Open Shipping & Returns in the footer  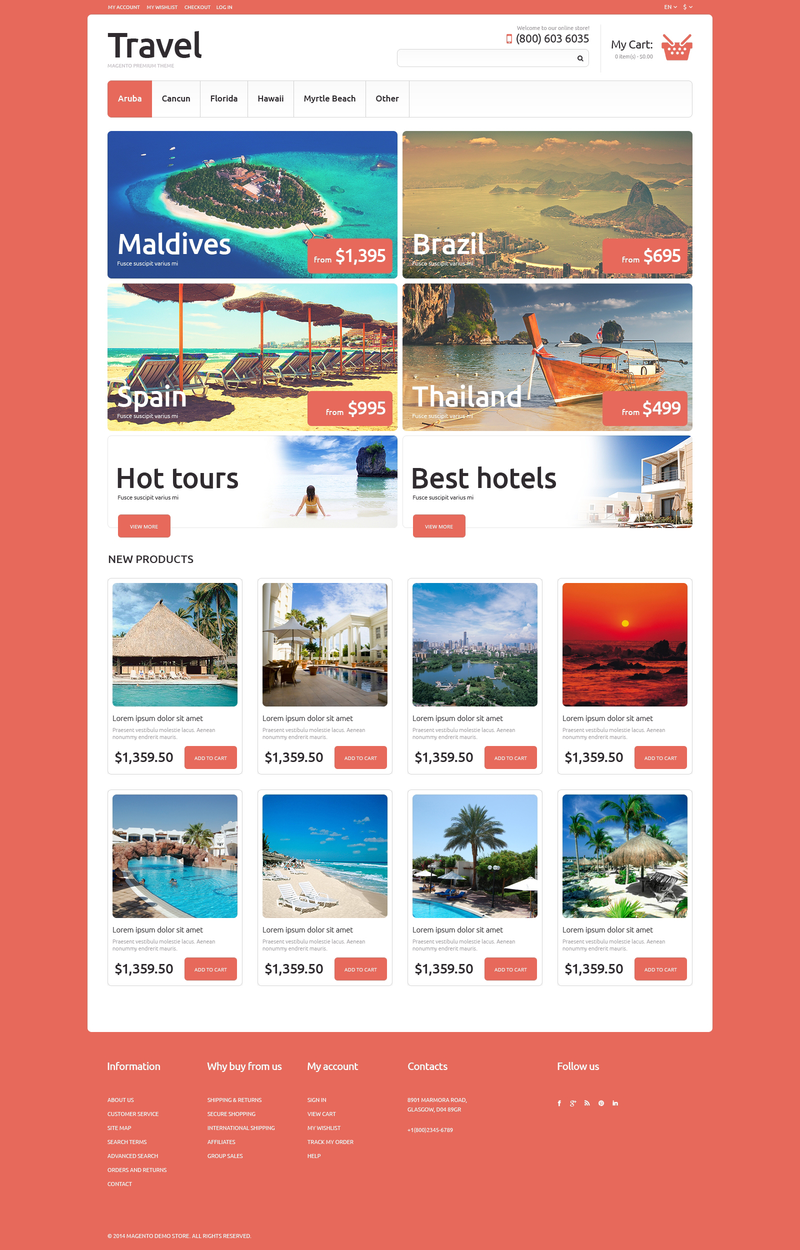pos(234,1100)
